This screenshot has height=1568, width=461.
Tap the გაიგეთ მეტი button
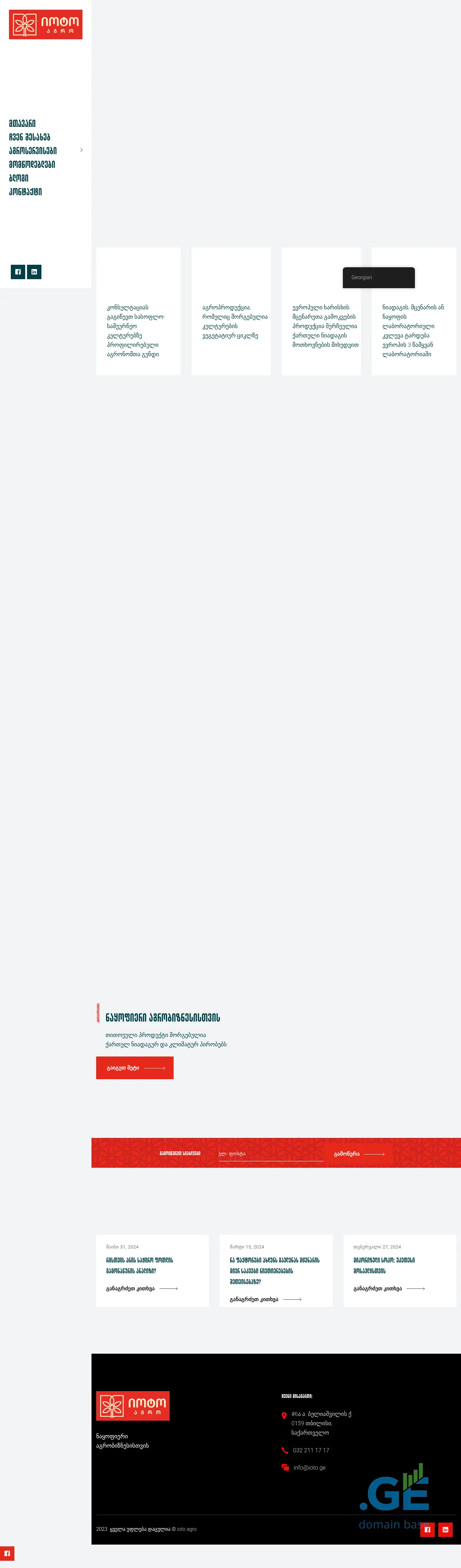(135, 1068)
